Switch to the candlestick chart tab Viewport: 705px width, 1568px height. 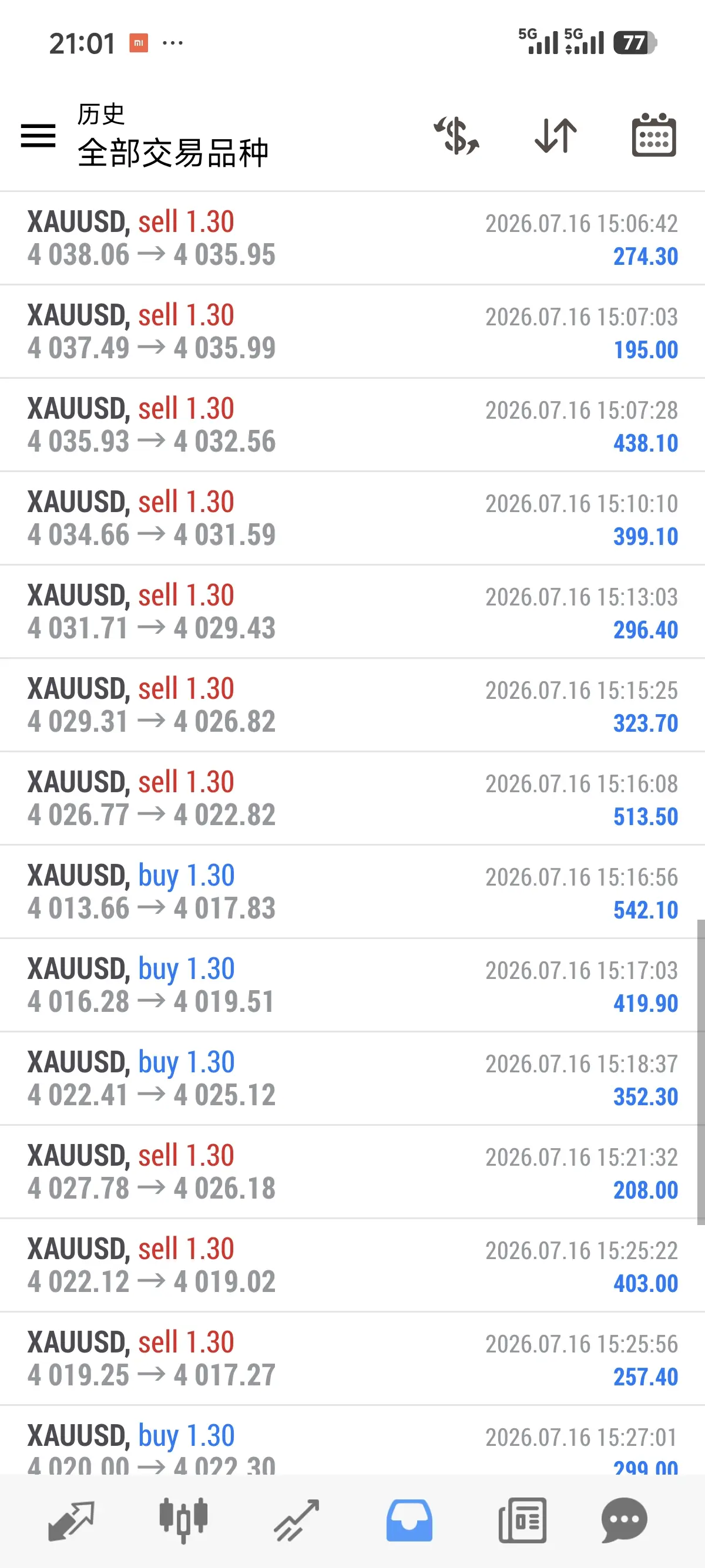pyautogui.click(x=183, y=1520)
